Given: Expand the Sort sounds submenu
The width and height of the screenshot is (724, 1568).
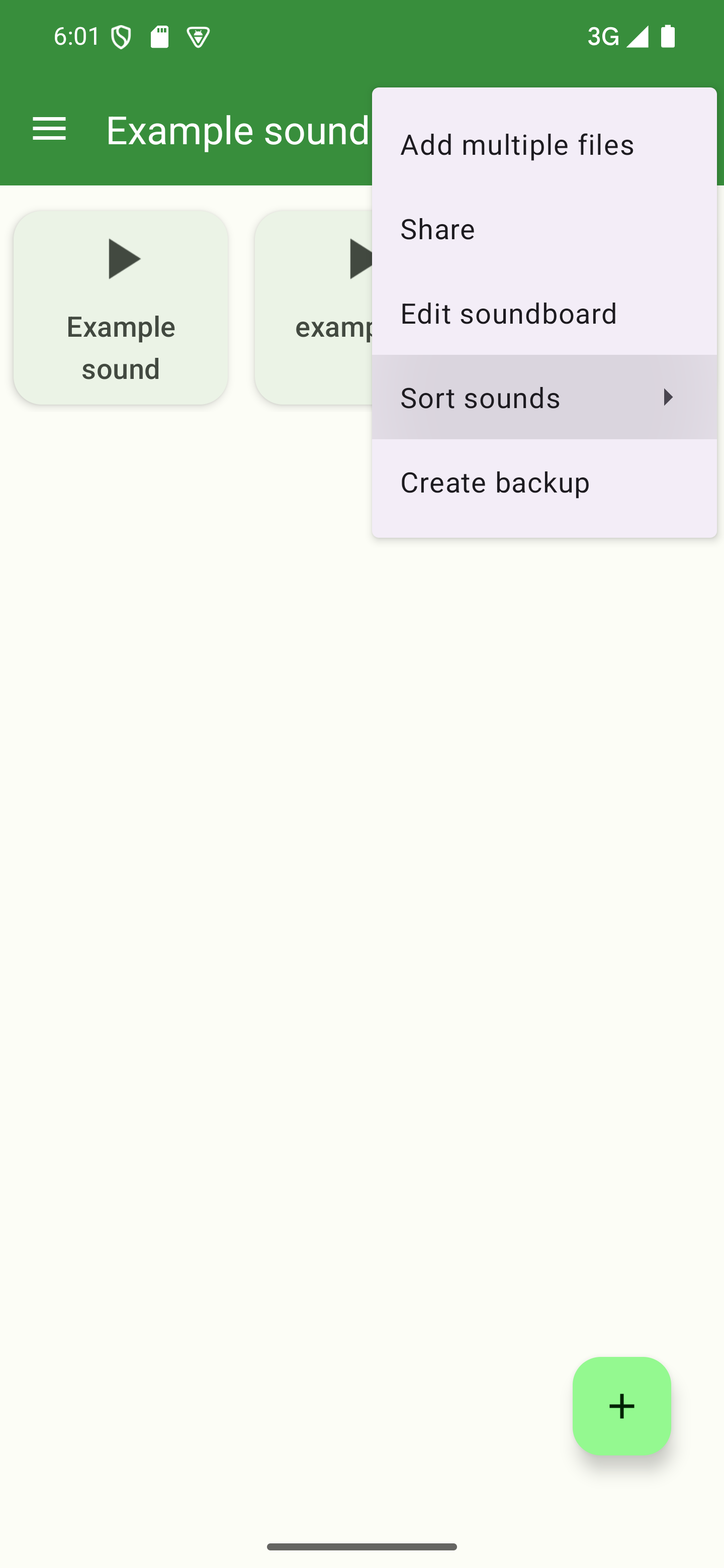Looking at the screenshot, I should [543, 398].
